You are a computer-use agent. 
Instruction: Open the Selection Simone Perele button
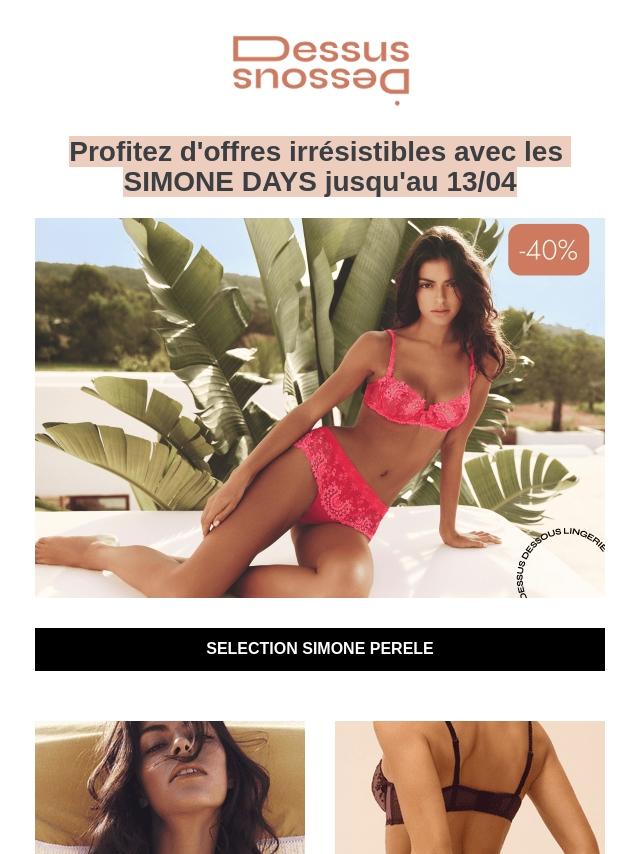(x=320, y=649)
